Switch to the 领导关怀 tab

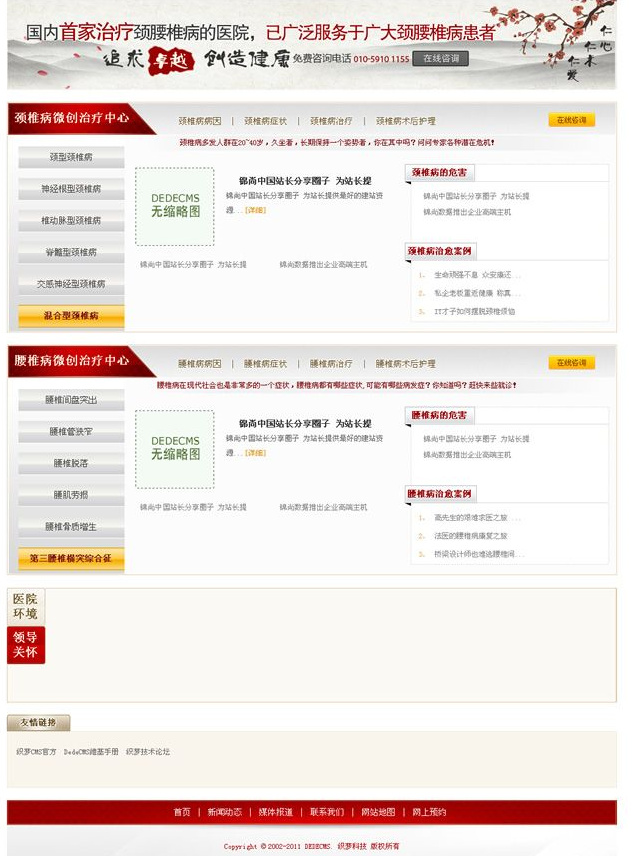25,645
